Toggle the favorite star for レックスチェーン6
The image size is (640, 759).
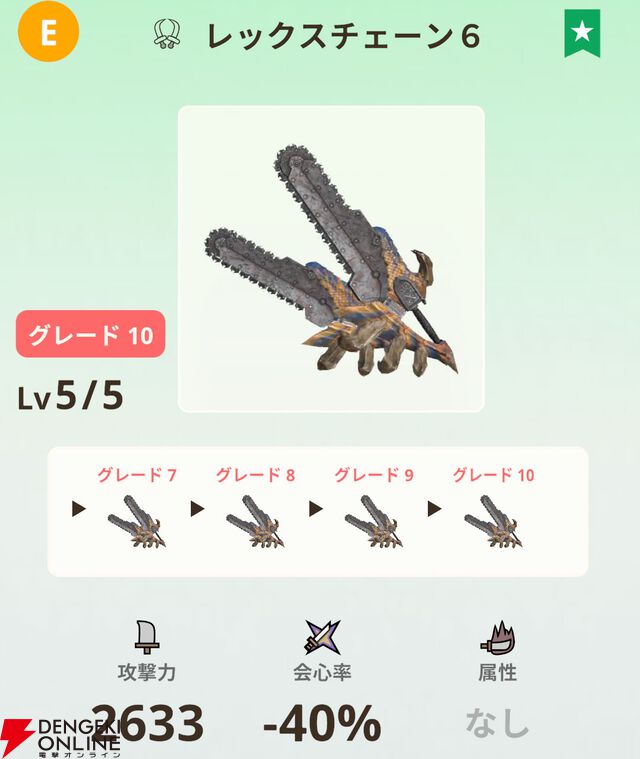click(x=581, y=35)
